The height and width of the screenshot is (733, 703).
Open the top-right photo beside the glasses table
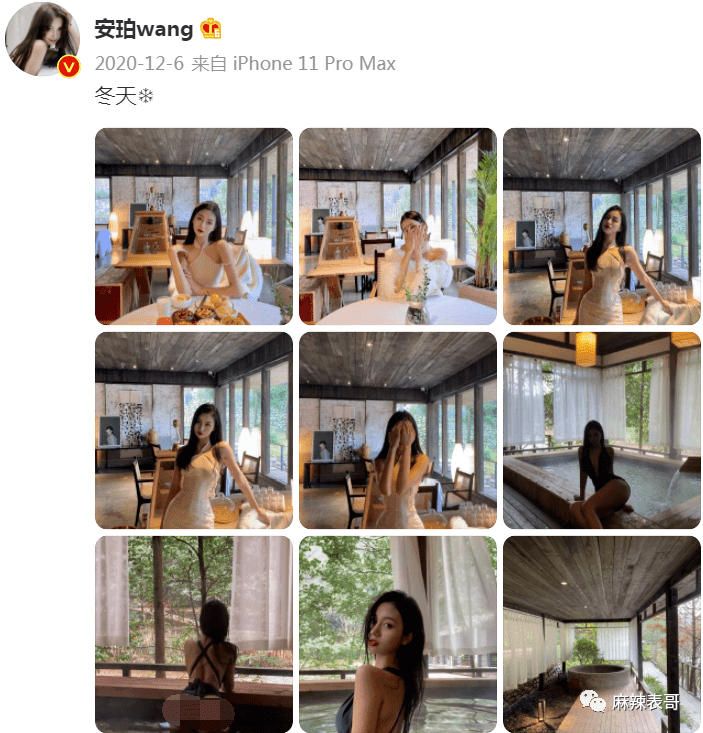[x=601, y=226]
